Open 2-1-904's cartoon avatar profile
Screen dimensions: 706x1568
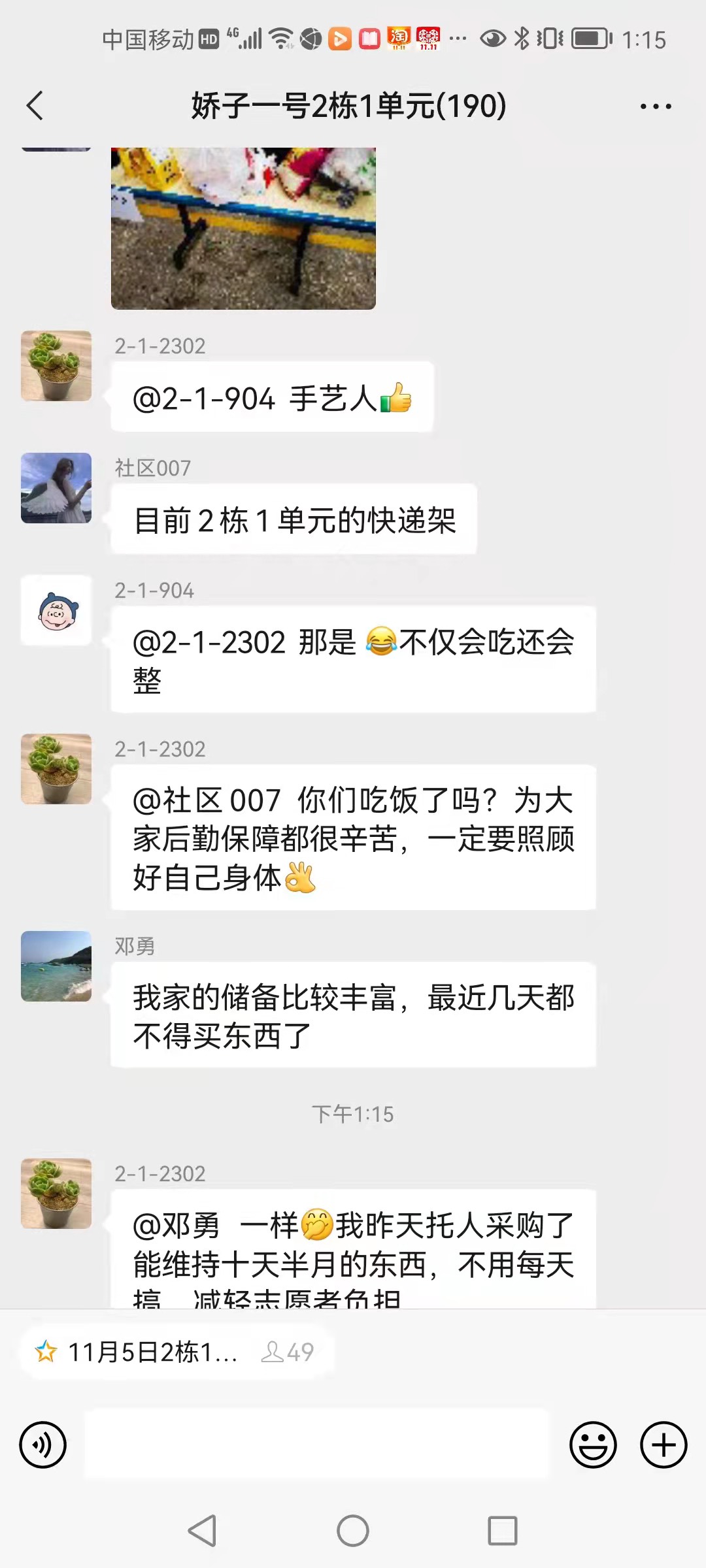tap(56, 610)
